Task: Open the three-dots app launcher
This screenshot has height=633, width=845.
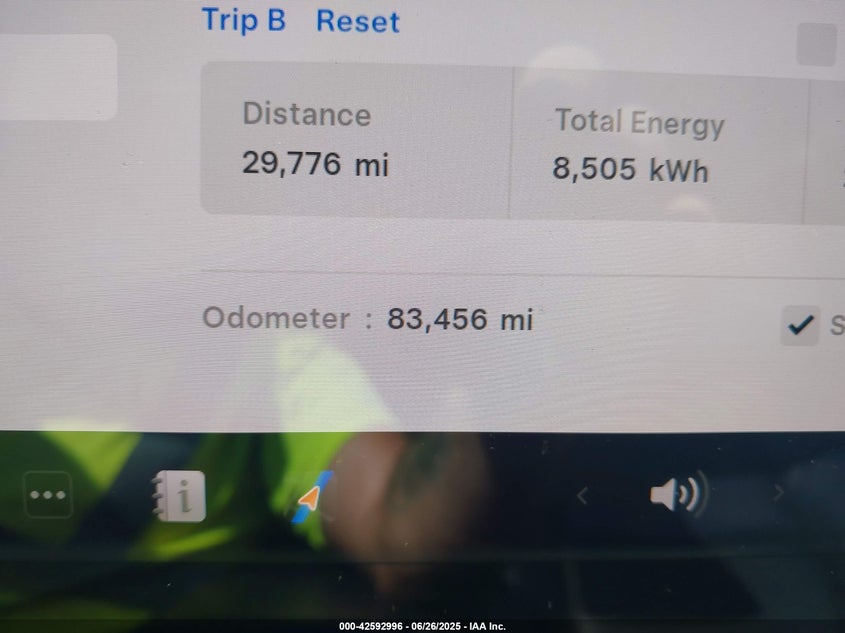Action: coord(48,495)
